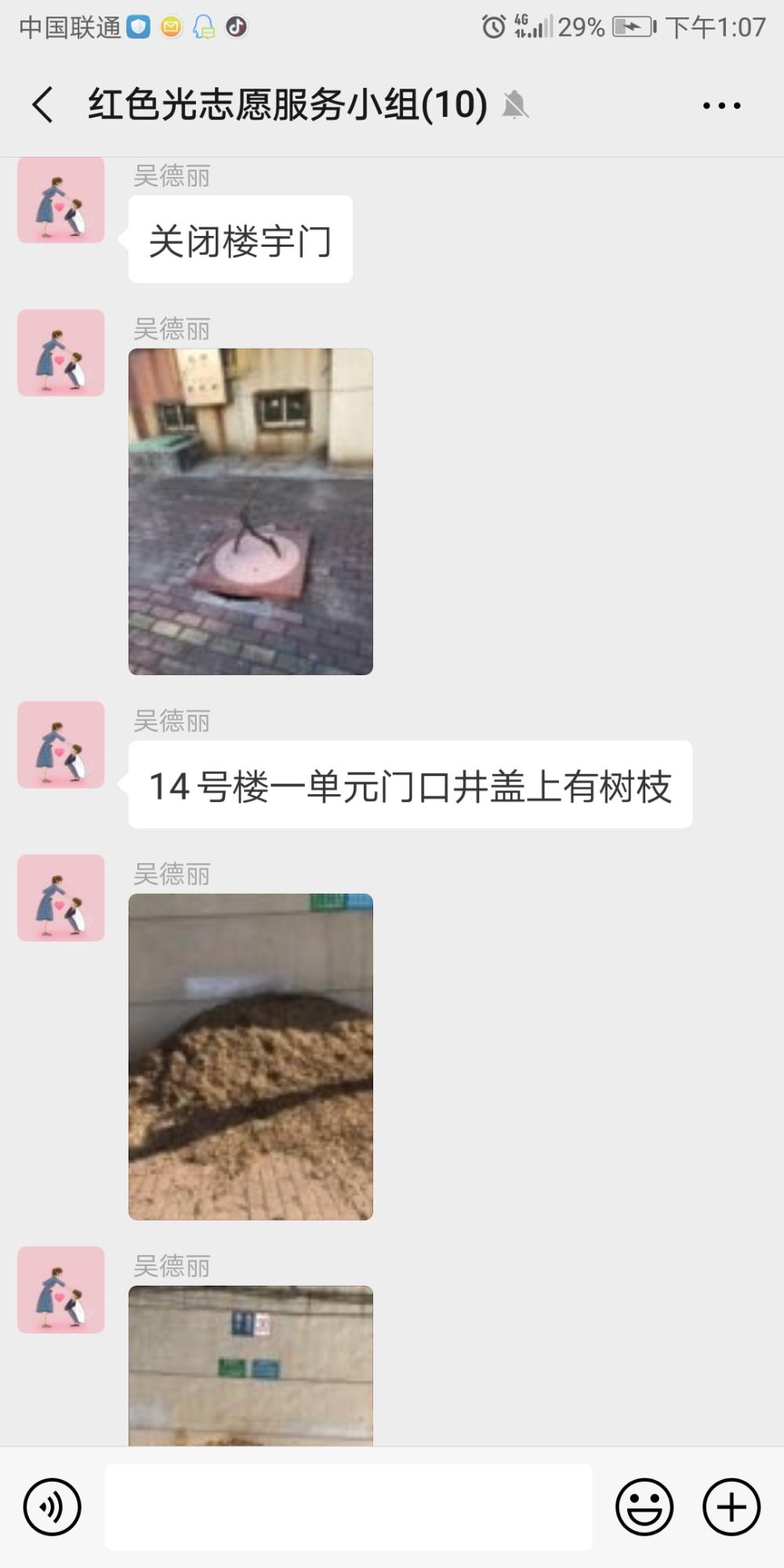The image size is (784, 1568).
Task: Open group chat info via three dots
Action: [x=721, y=105]
